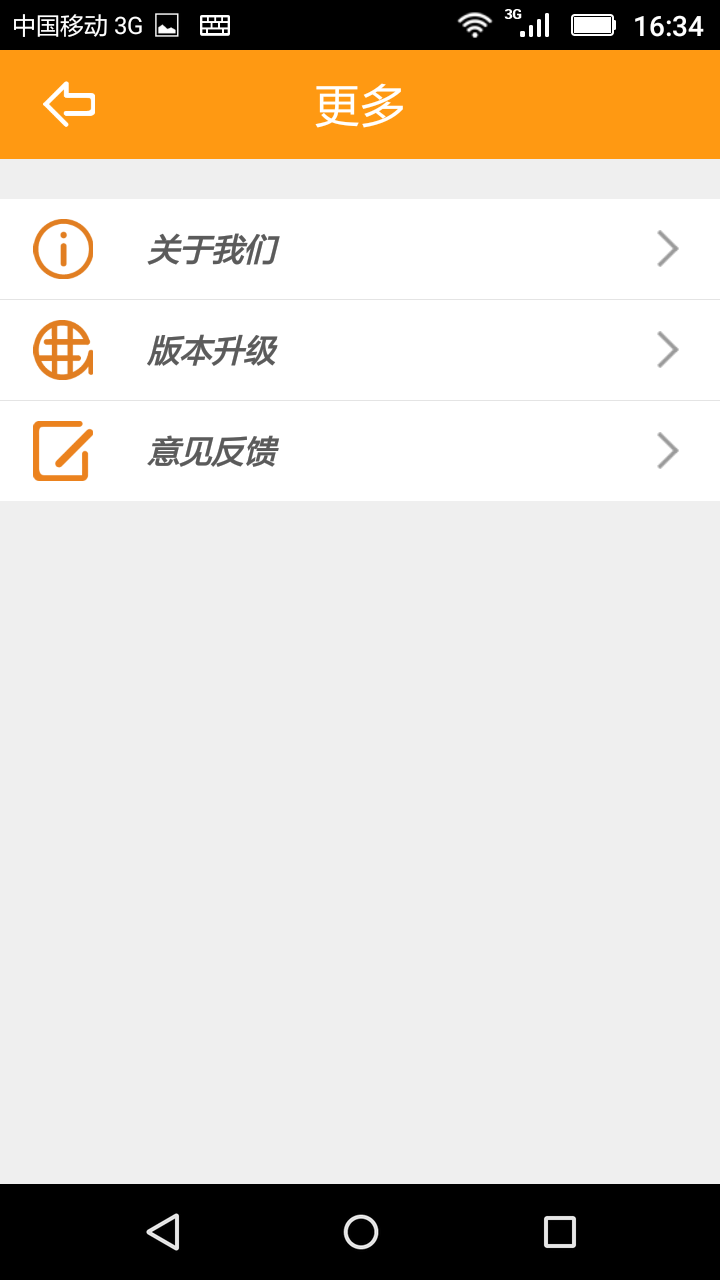Open the recent apps view
The width and height of the screenshot is (720, 1280).
(559, 1232)
